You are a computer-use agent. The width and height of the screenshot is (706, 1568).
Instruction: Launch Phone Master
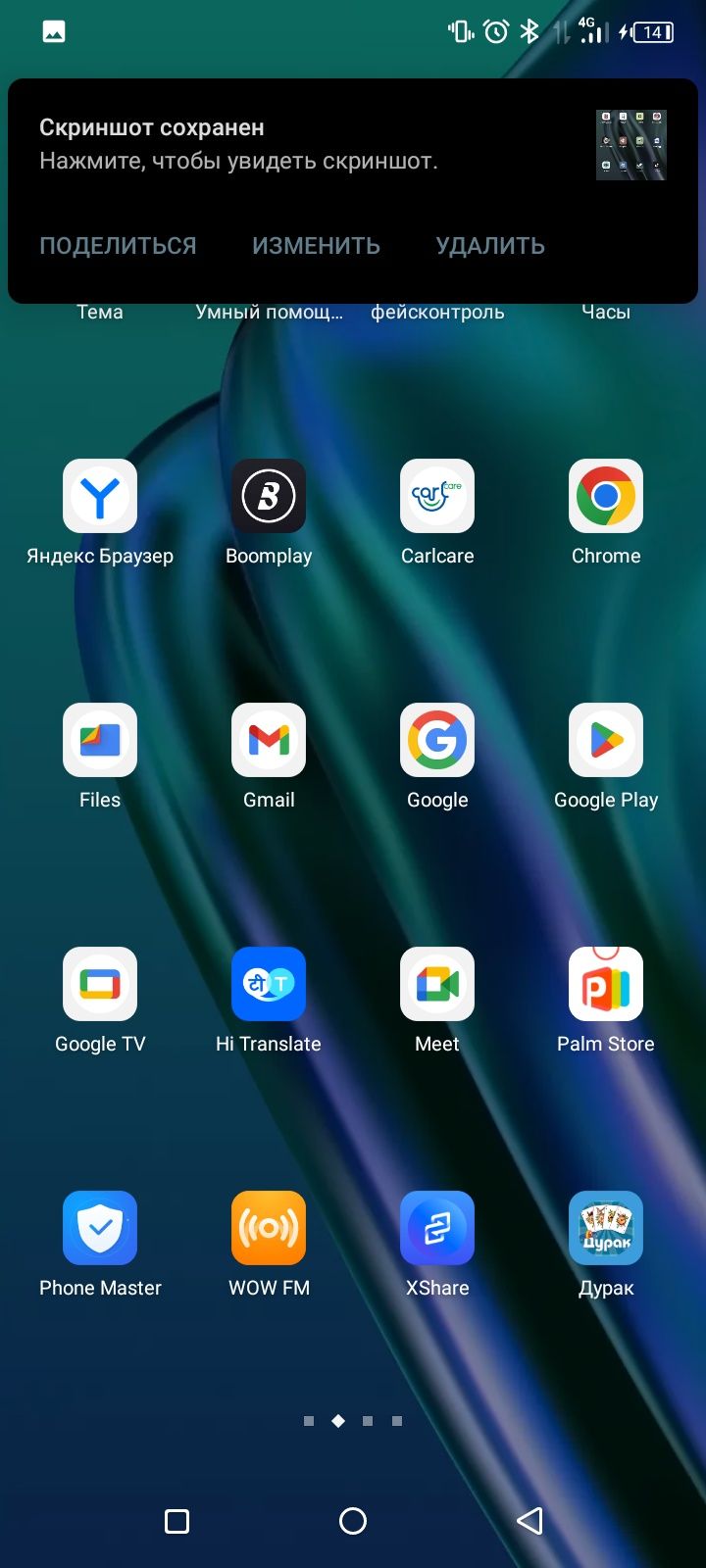click(x=100, y=1229)
